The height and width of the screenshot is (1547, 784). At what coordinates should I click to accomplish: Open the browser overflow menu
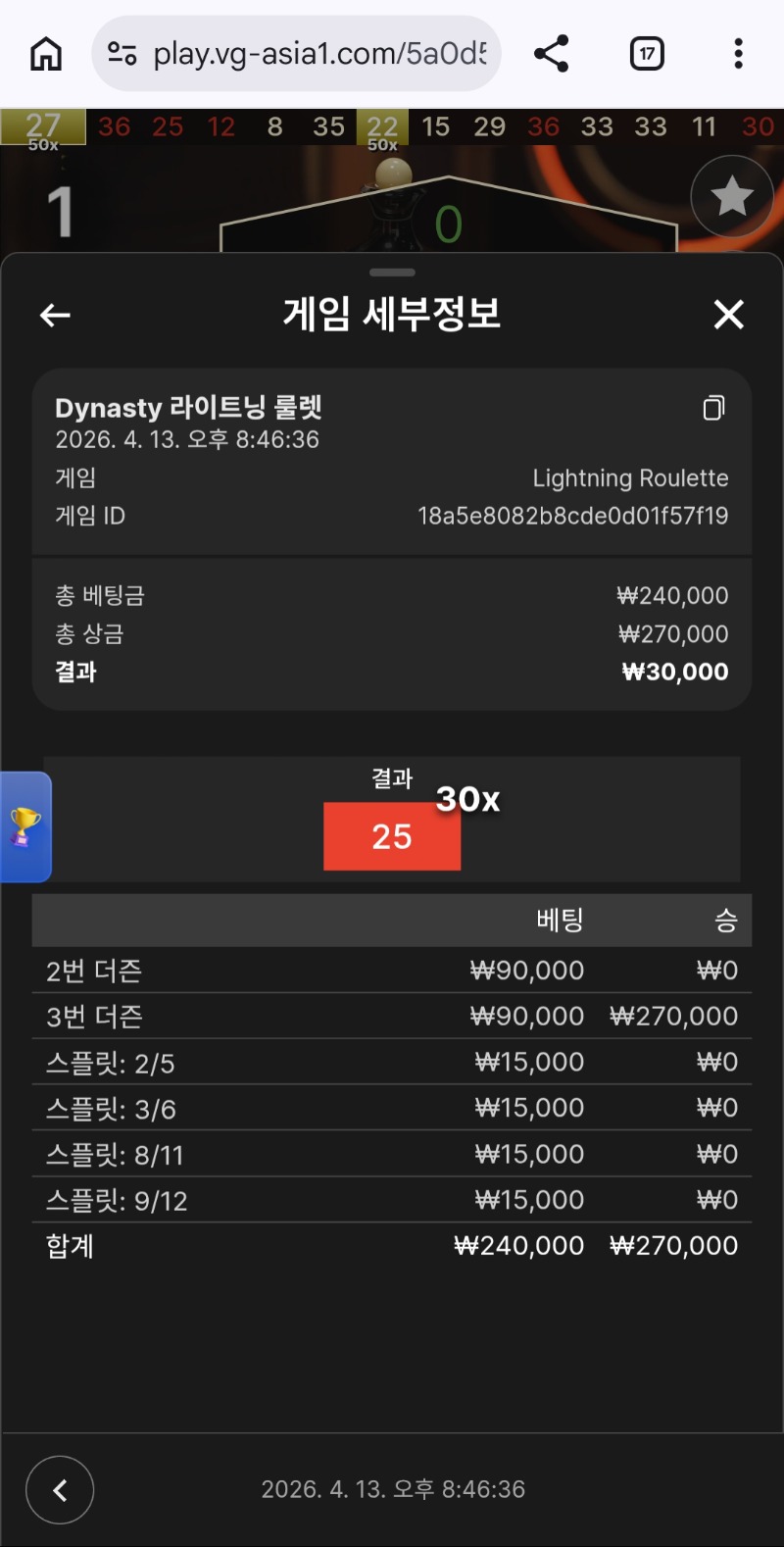point(738,54)
